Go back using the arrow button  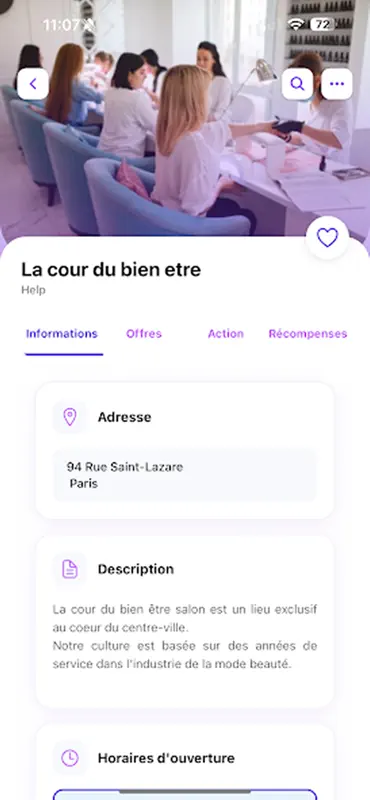pos(33,84)
